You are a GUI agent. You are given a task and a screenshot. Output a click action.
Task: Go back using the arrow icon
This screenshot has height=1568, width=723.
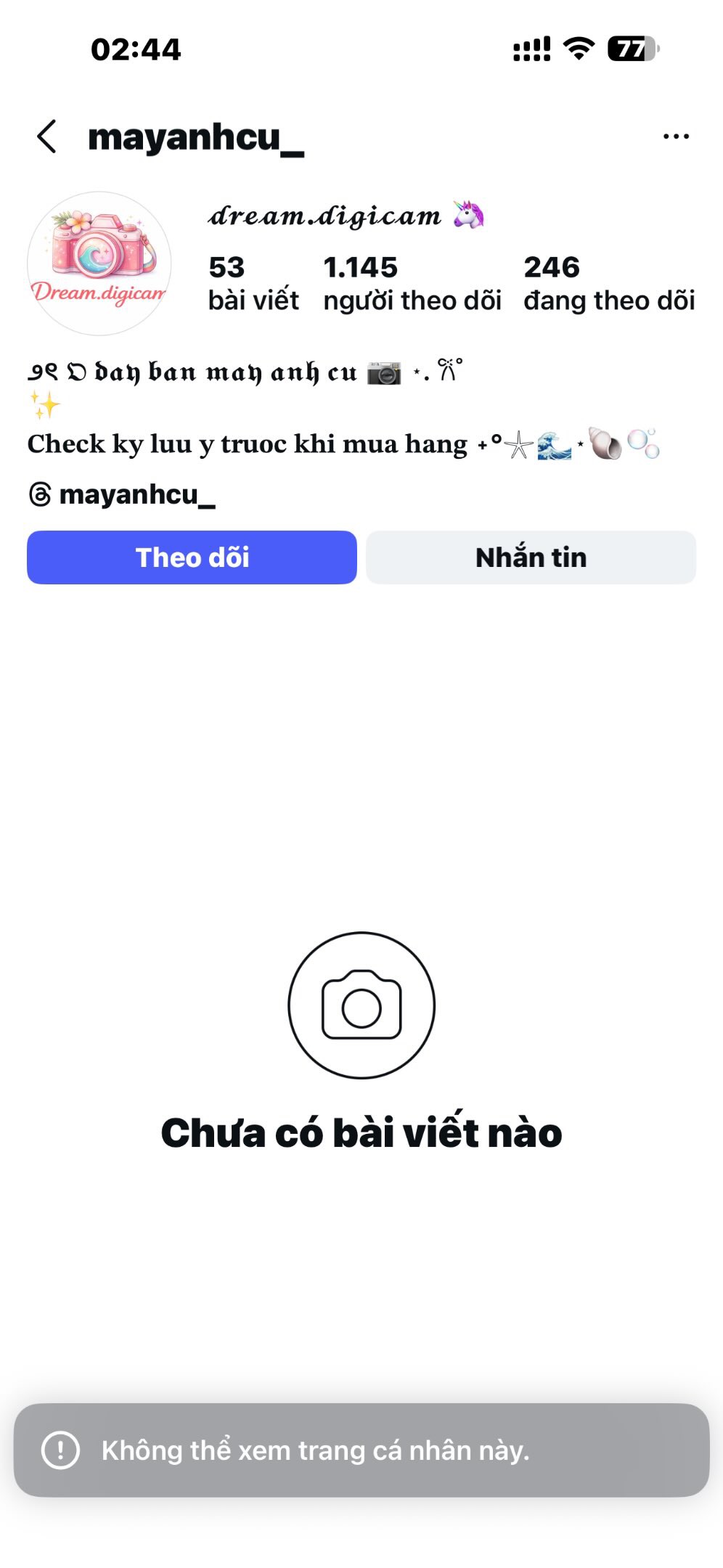47,136
